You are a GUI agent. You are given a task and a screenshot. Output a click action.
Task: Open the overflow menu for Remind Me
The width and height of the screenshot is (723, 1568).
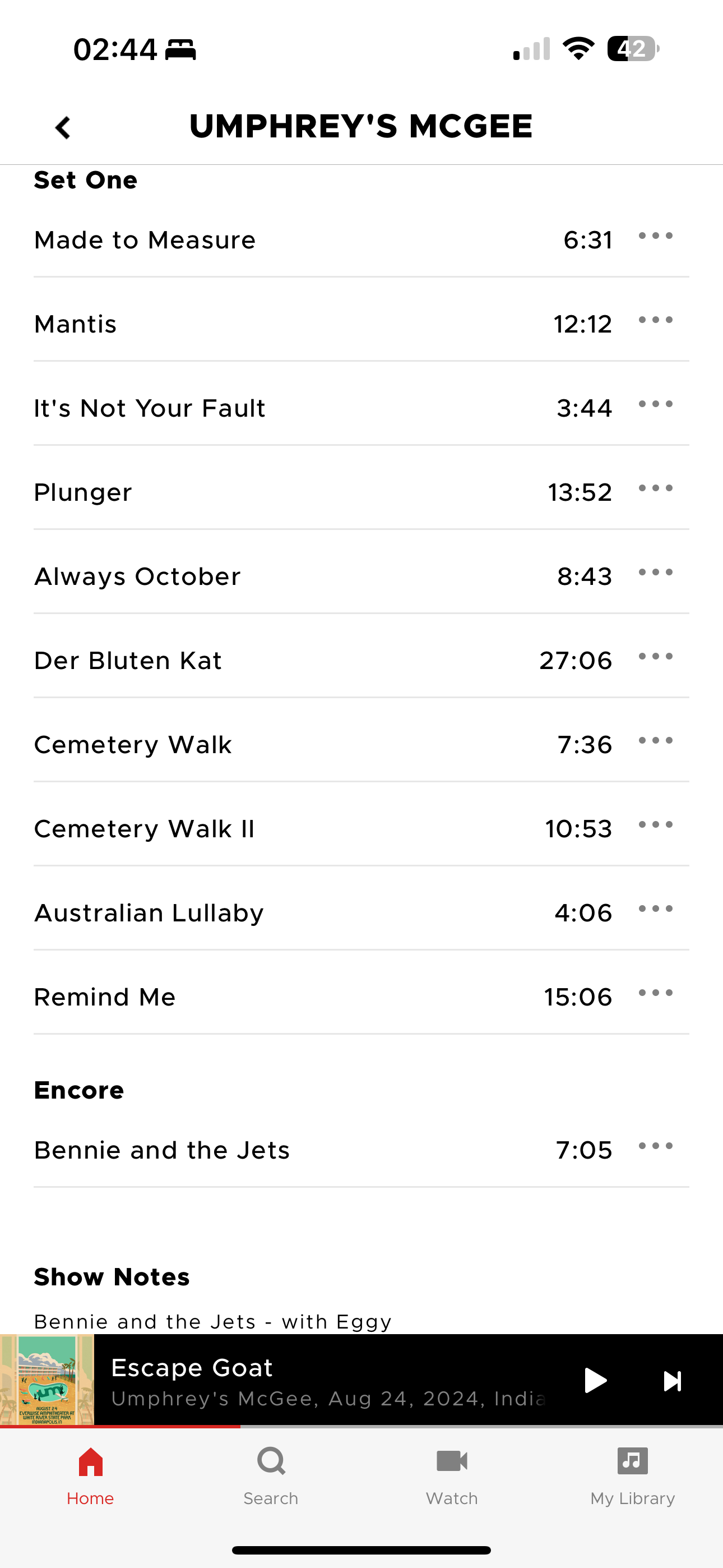655,993
